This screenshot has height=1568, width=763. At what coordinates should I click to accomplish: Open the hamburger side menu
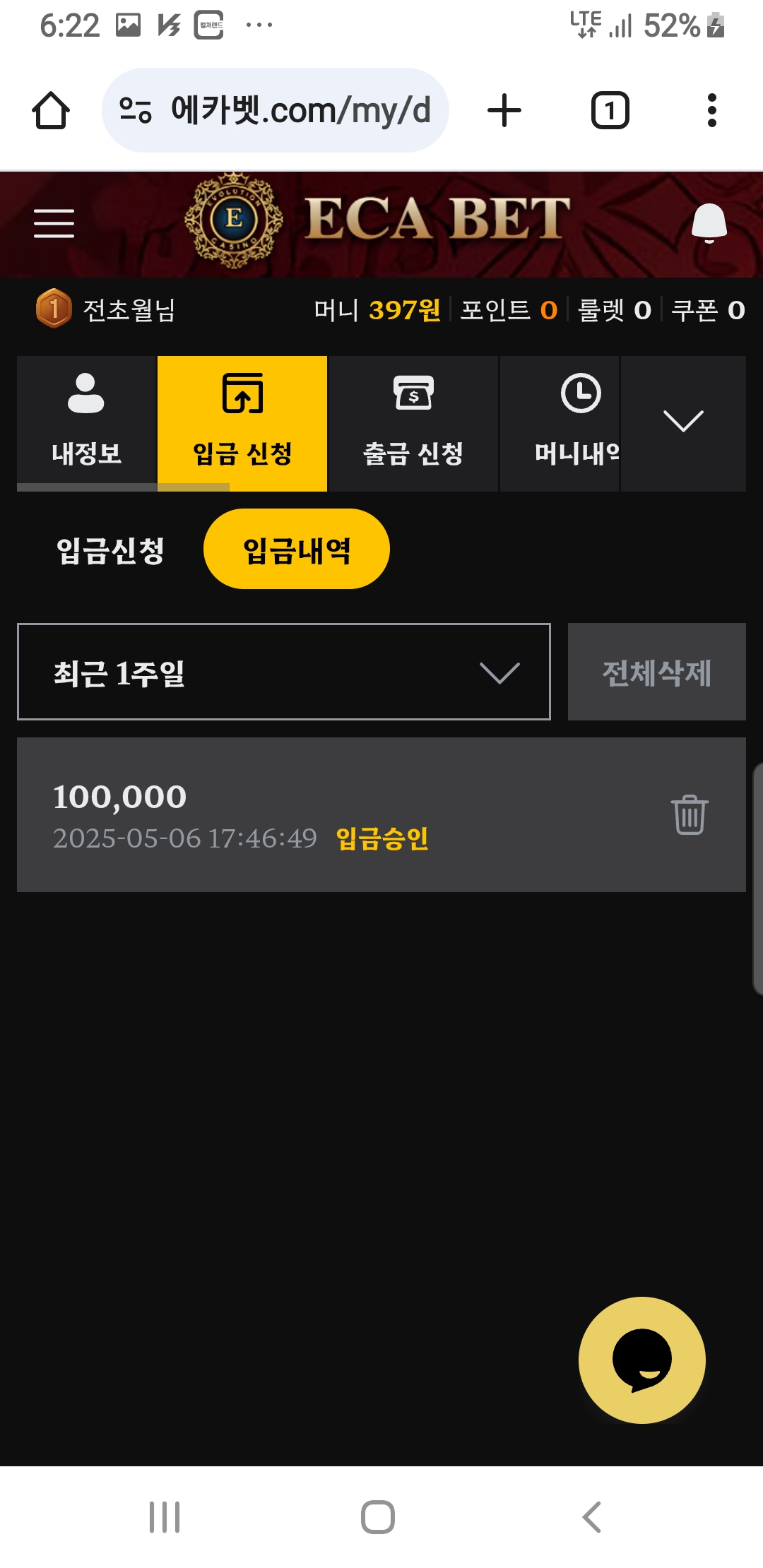[54, 223]
